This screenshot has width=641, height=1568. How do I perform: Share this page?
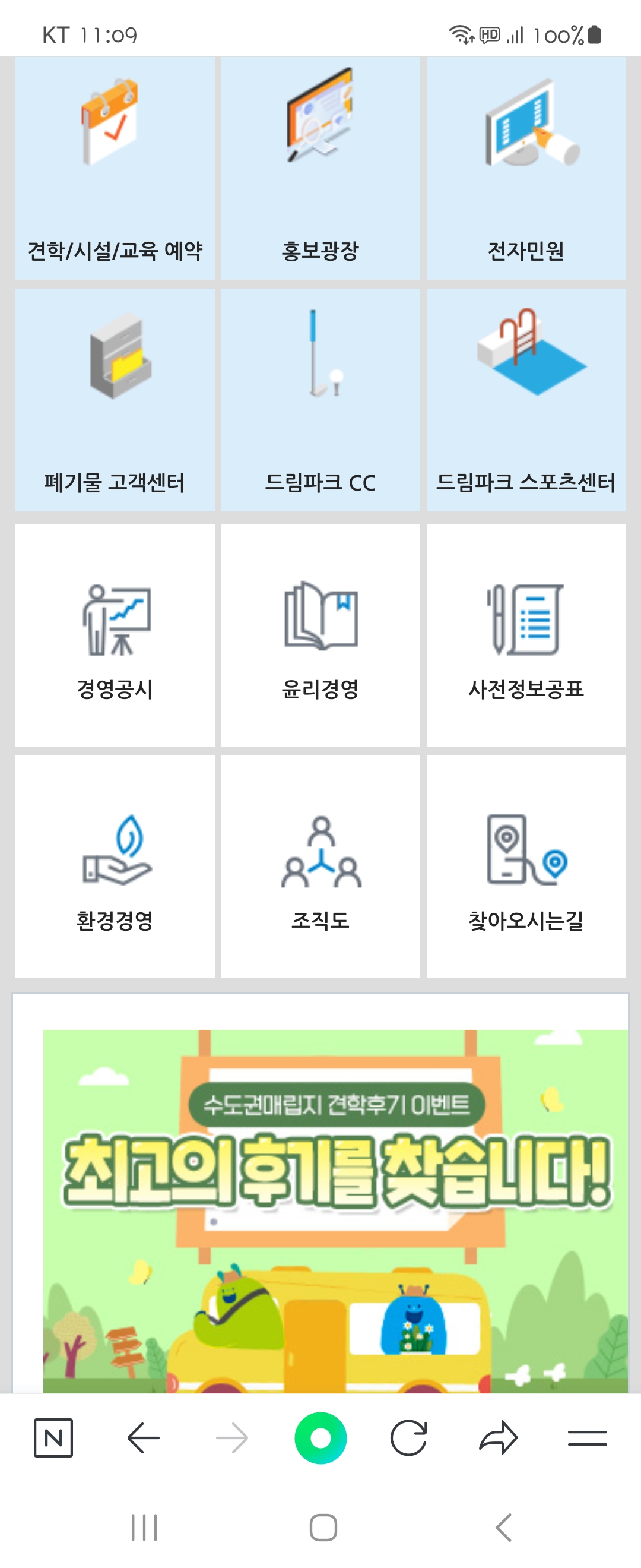click(x=498, y=1438)
